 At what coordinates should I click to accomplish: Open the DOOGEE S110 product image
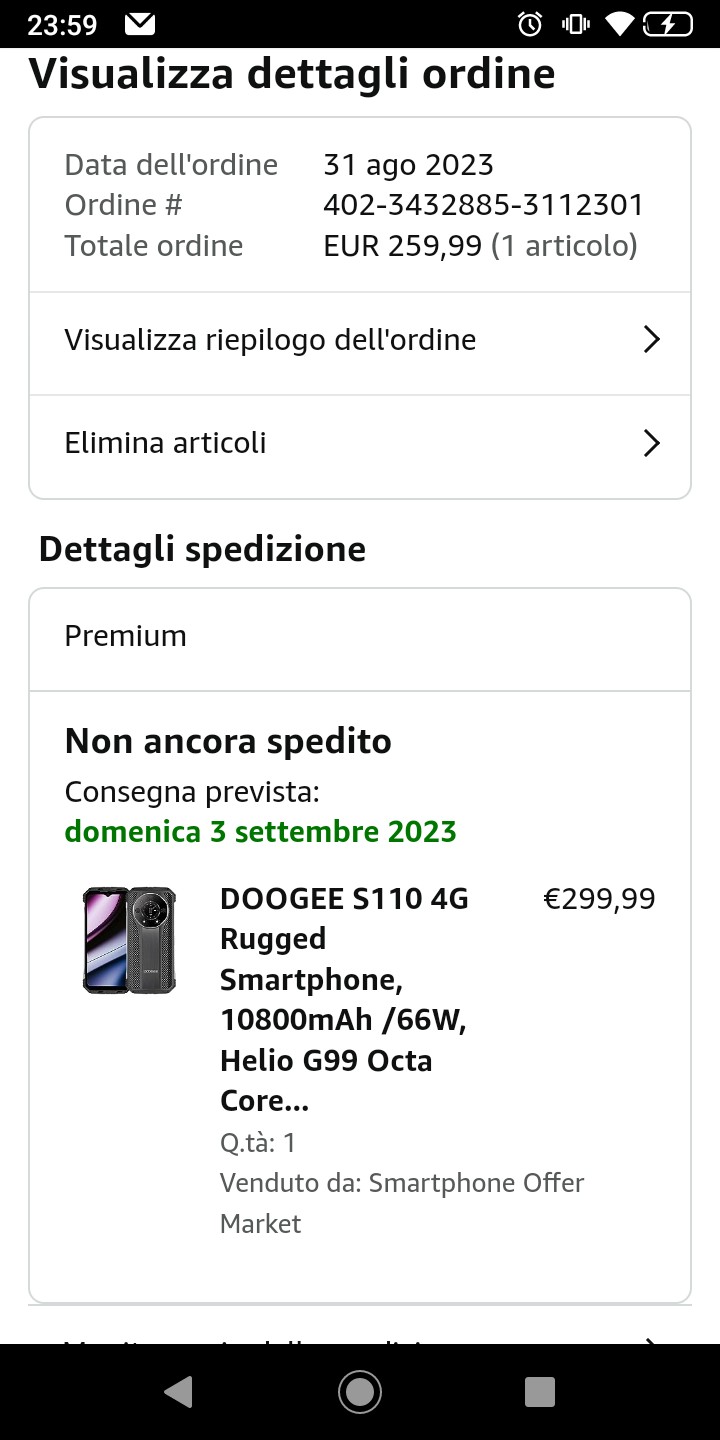129,940
